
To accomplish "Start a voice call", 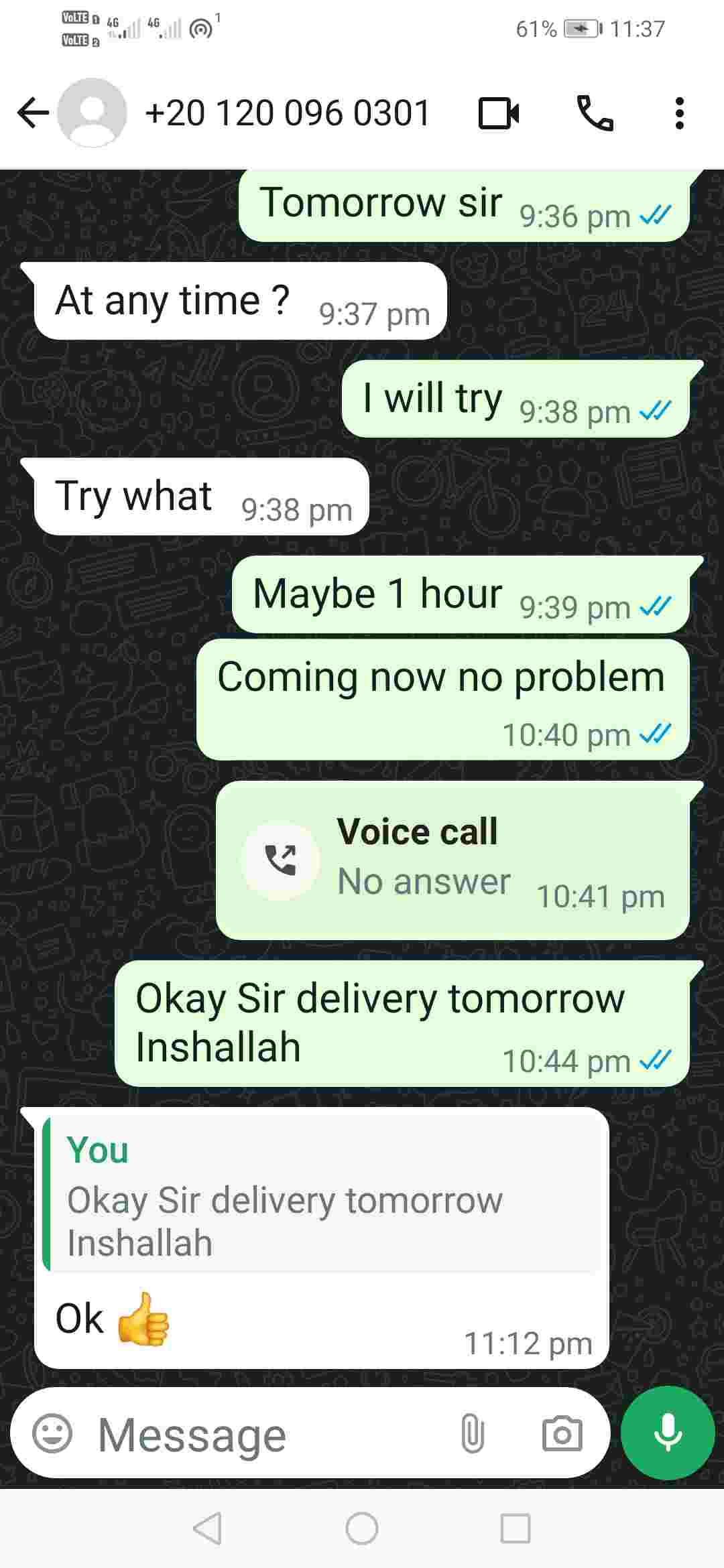I will 595,113.
